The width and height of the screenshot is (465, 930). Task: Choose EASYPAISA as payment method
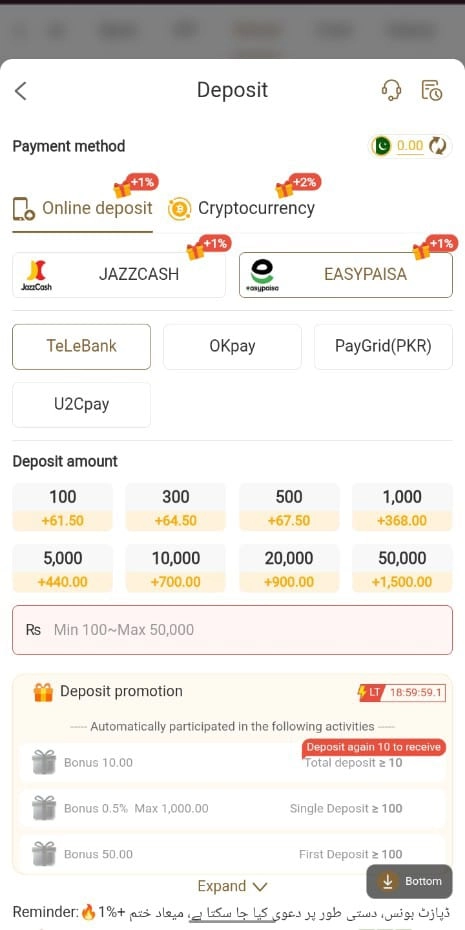[x=346, y=275]
